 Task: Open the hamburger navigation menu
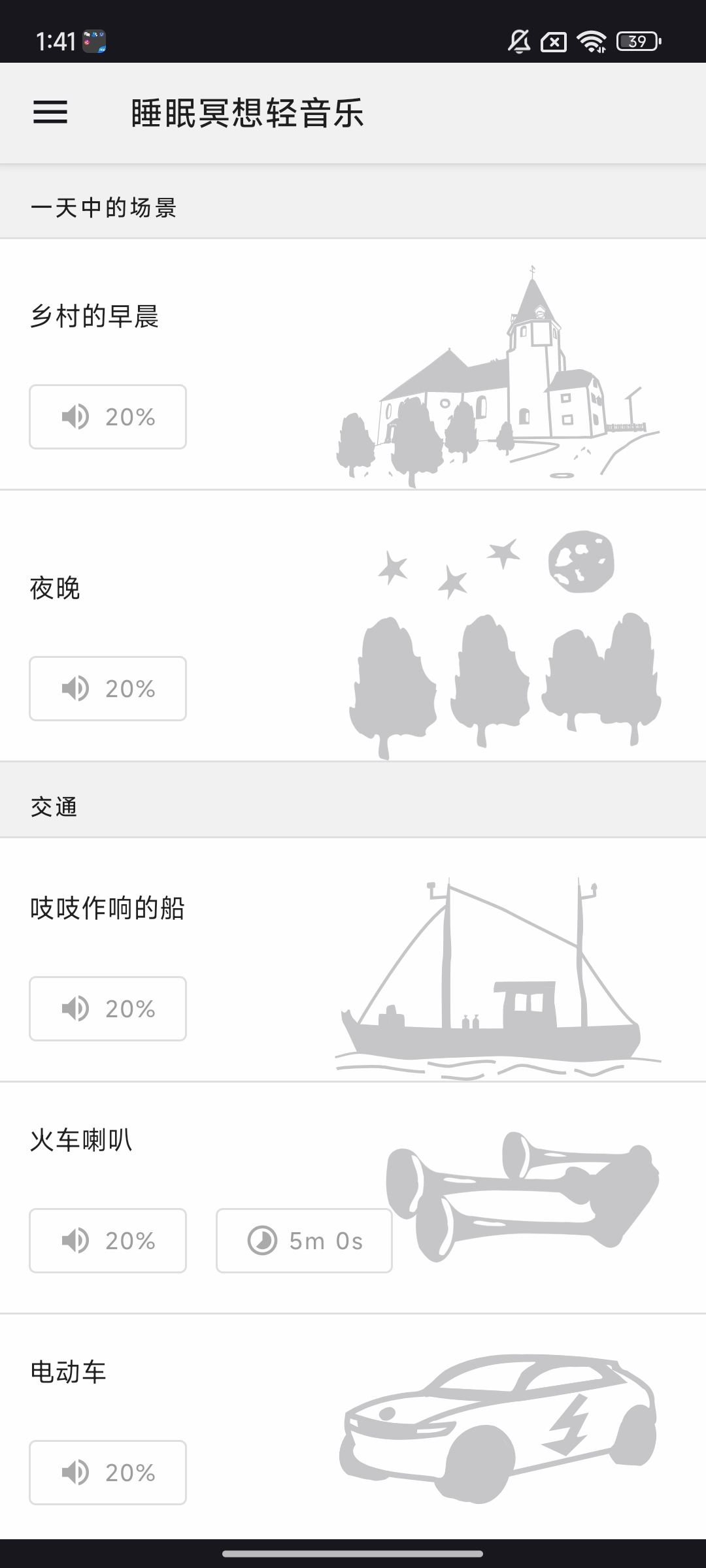tap(50, 112)
